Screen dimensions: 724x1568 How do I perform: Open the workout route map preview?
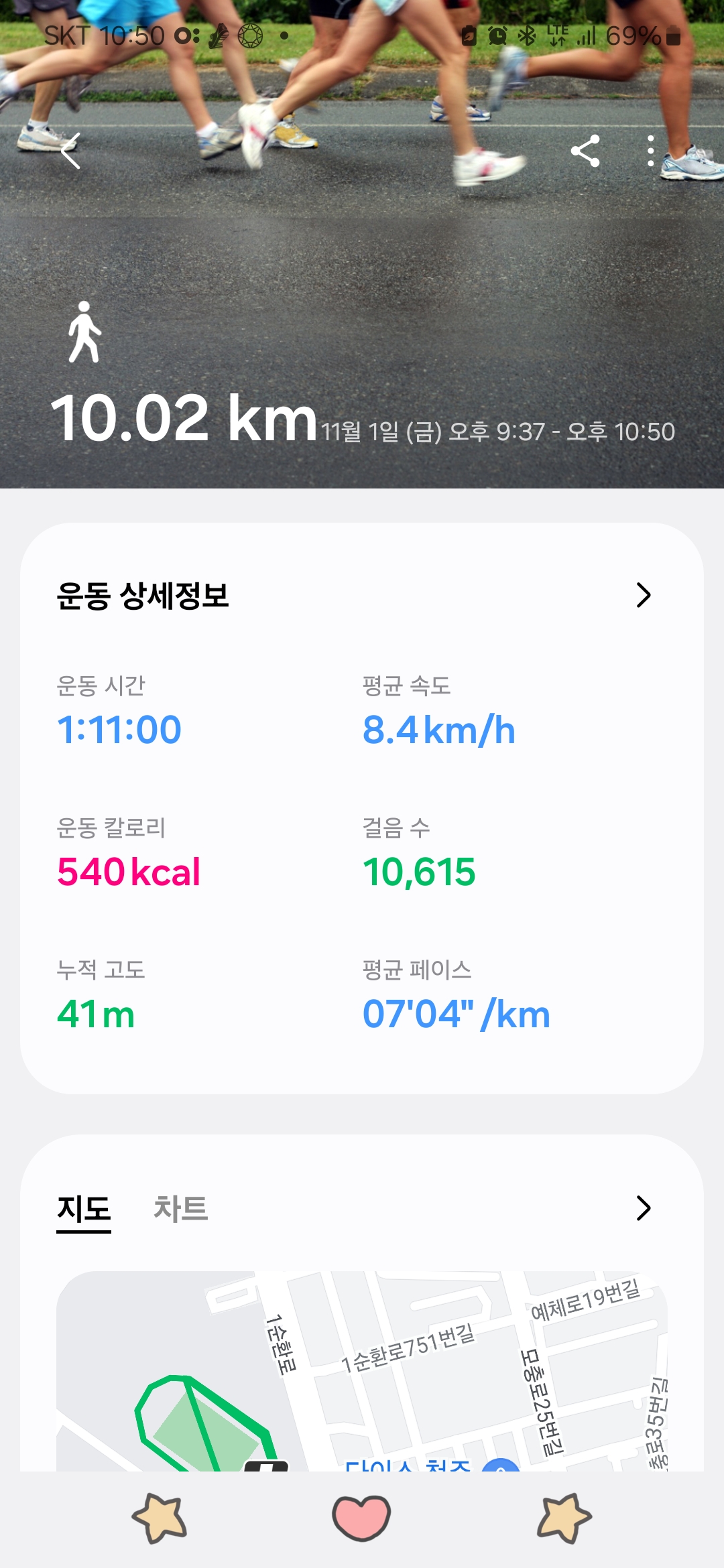coord(362,1371)
